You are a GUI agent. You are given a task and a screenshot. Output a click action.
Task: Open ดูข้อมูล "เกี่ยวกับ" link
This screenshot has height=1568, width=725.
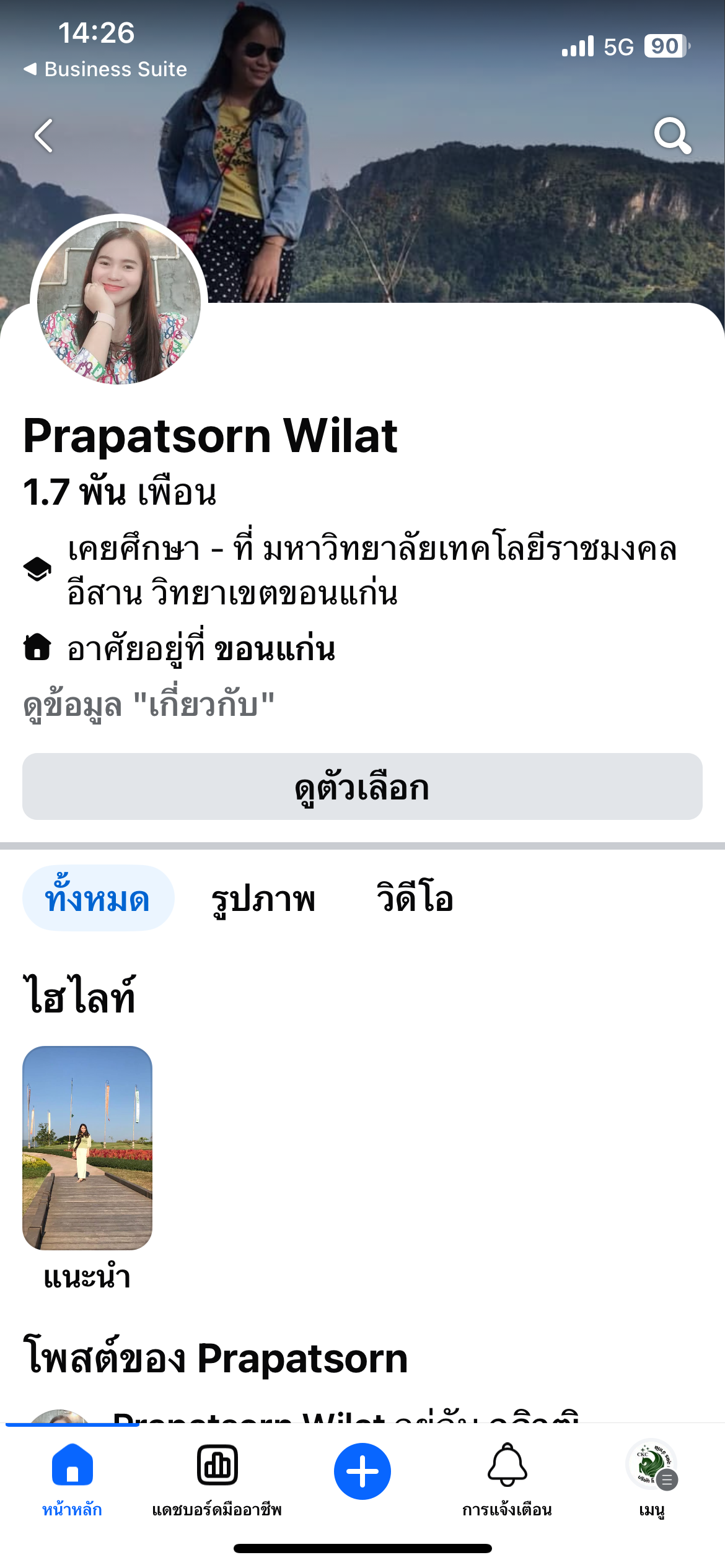coord(149,705)
